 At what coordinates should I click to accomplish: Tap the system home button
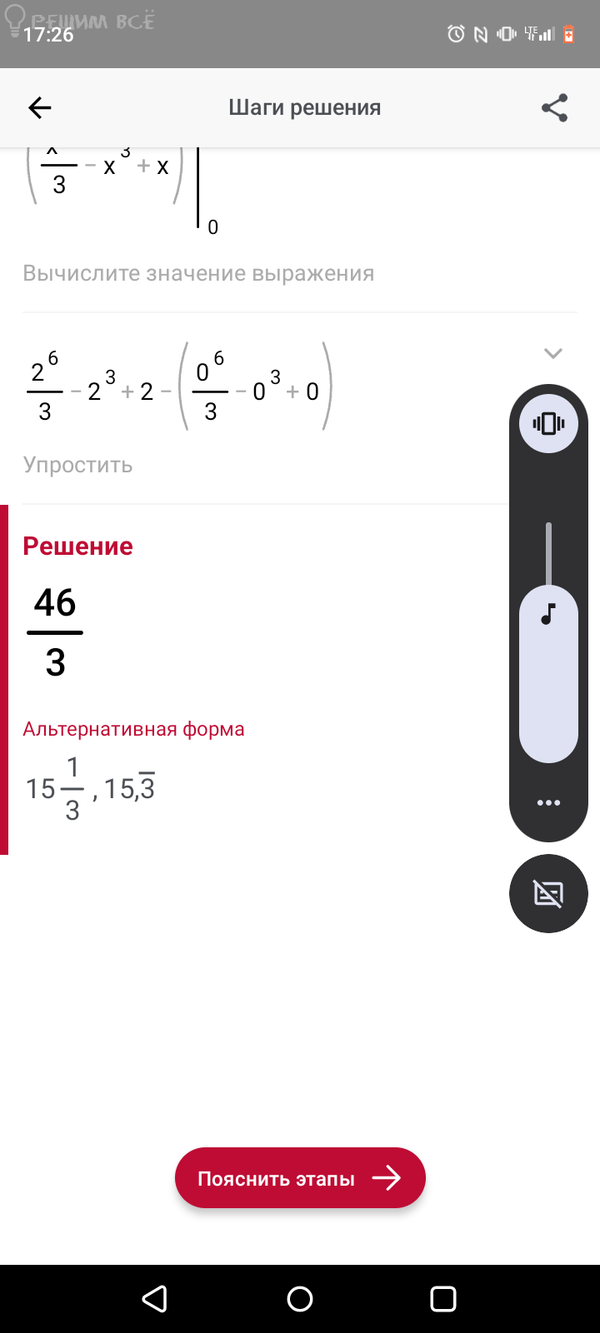(x=300, y=1299)
